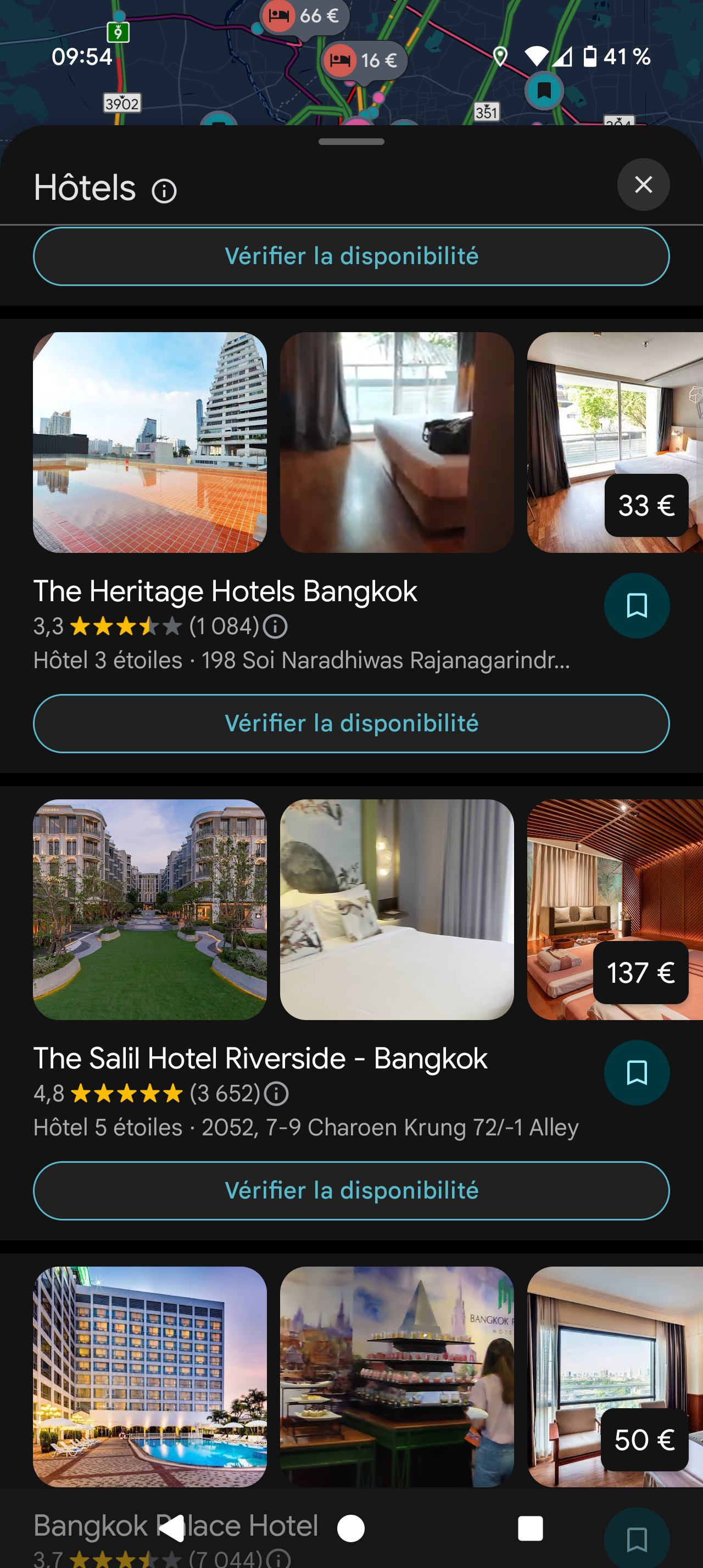Image resolution: width=703 pixels, height=1568 pixels.
Task: Select the 66 € hotel map pin
Action: 304,16
